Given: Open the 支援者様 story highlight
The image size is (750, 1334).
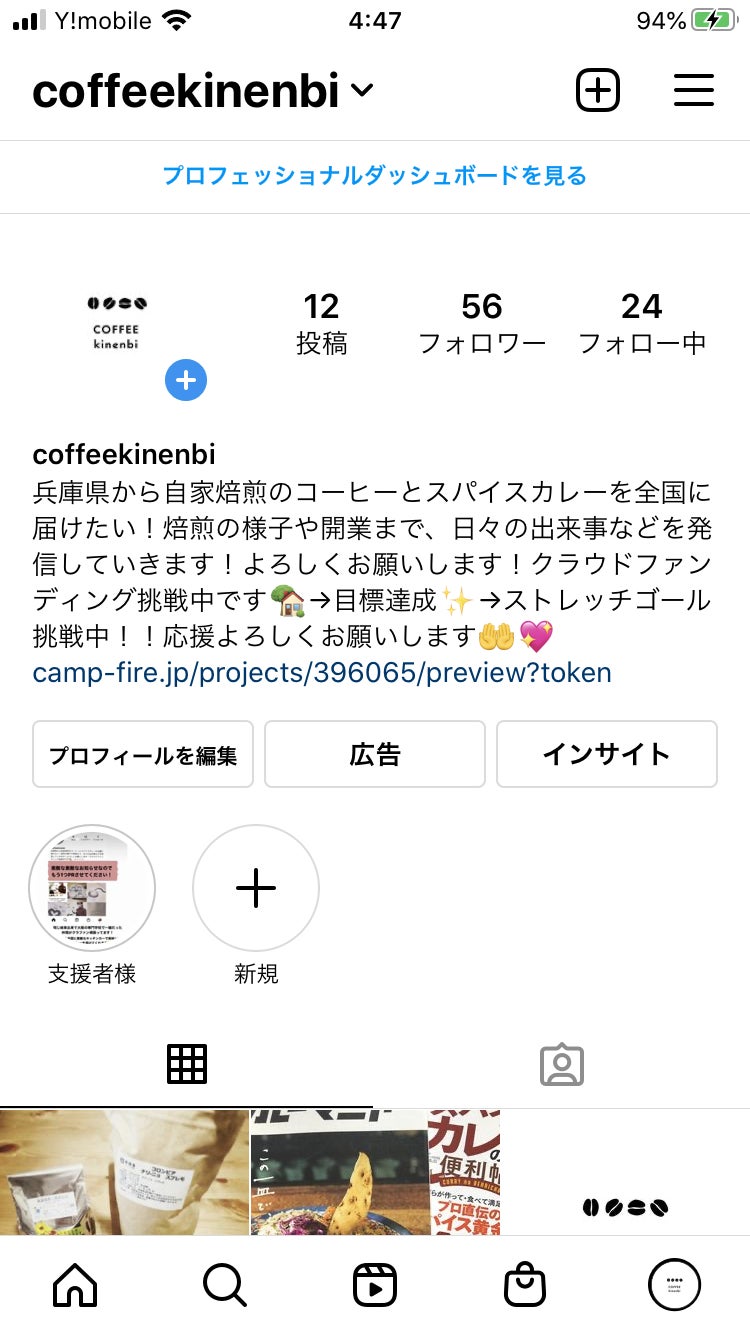Looking at the screenshot, I should click(92, 888).
